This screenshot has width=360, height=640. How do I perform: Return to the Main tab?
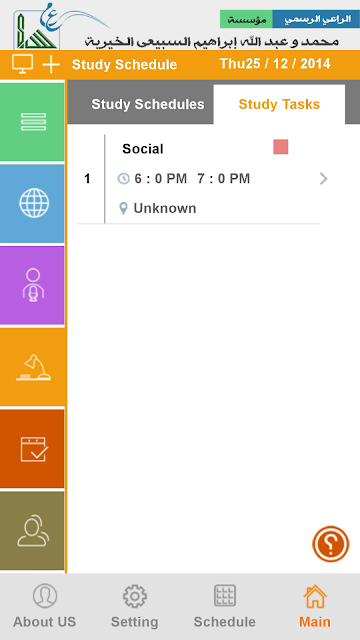[315, 606]
